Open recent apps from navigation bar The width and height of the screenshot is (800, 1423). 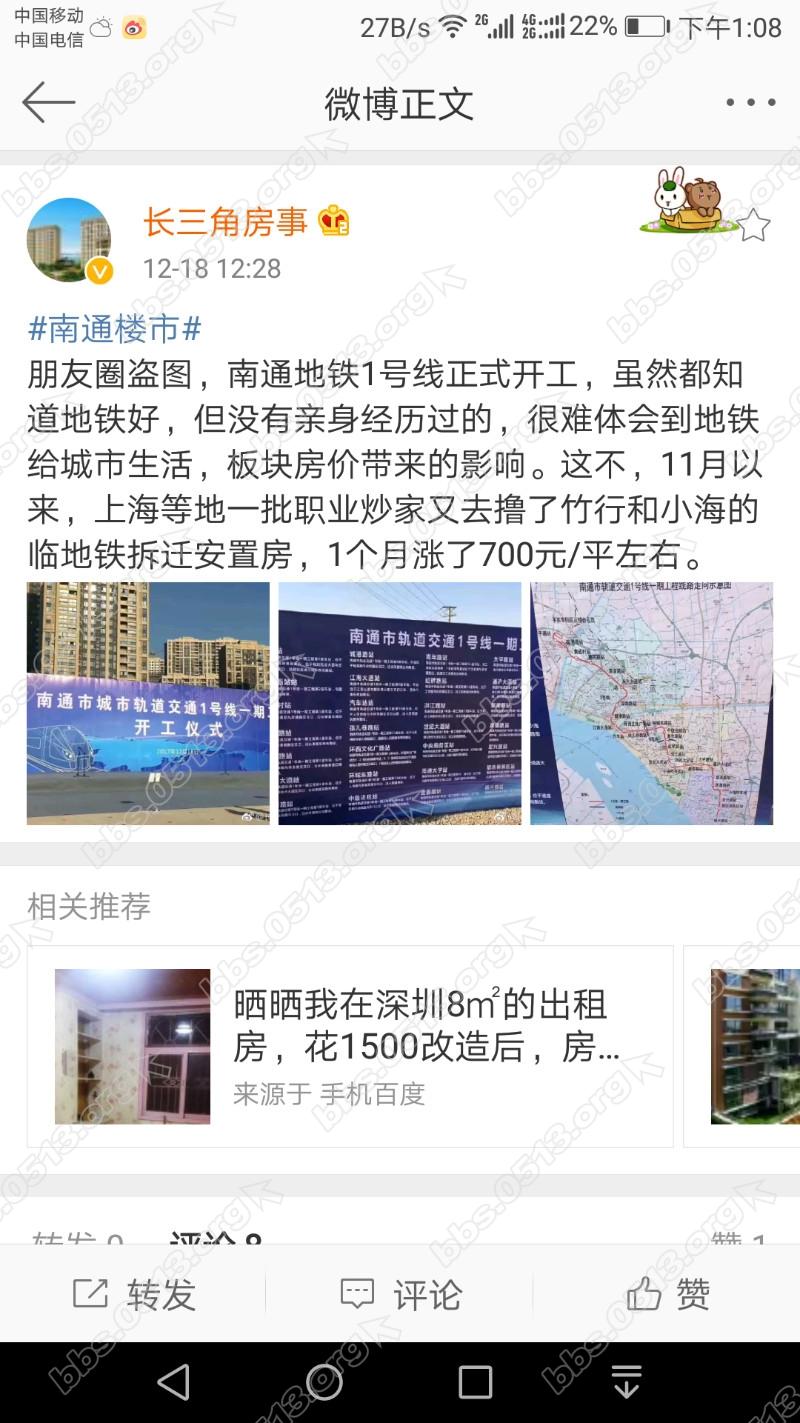tap(475, 1382)
